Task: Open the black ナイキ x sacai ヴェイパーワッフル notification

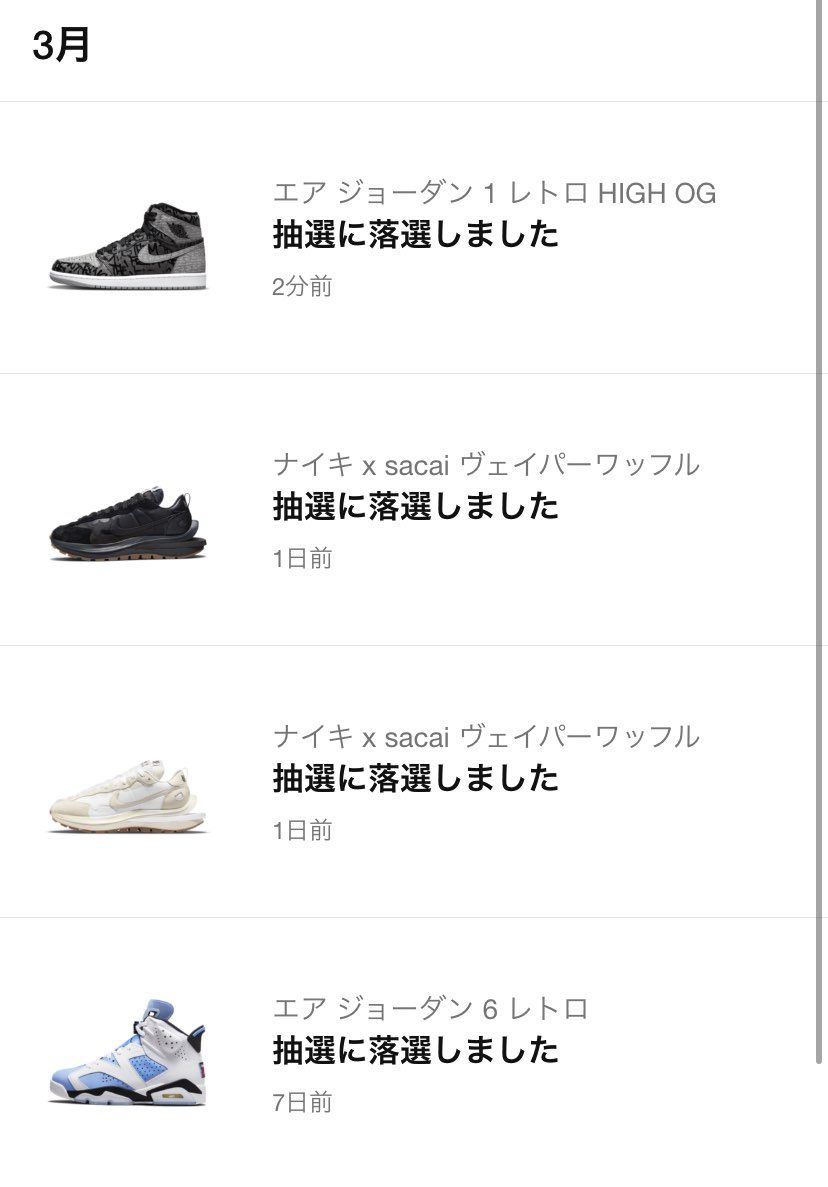Action: coord(414,509)
